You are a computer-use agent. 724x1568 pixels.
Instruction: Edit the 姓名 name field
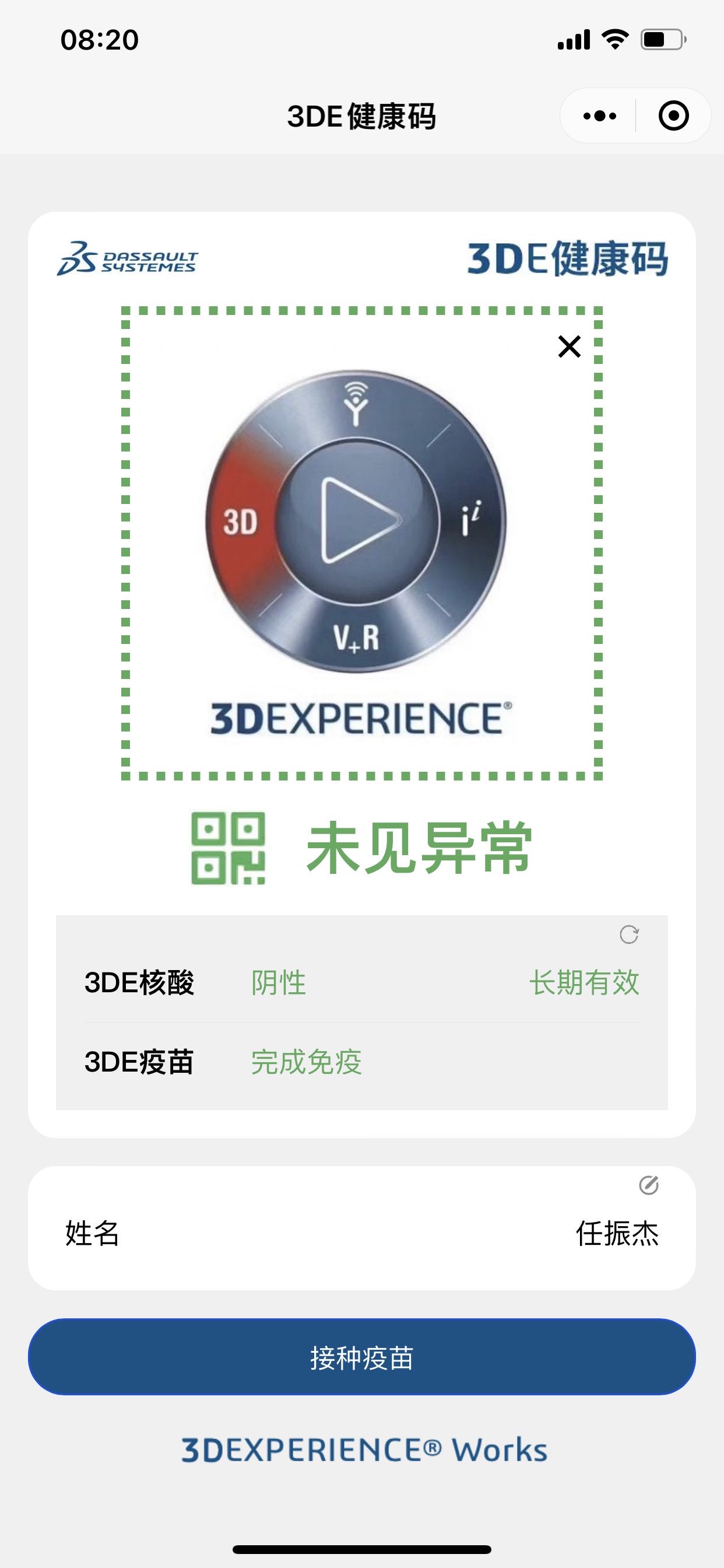pos(649,1185)
